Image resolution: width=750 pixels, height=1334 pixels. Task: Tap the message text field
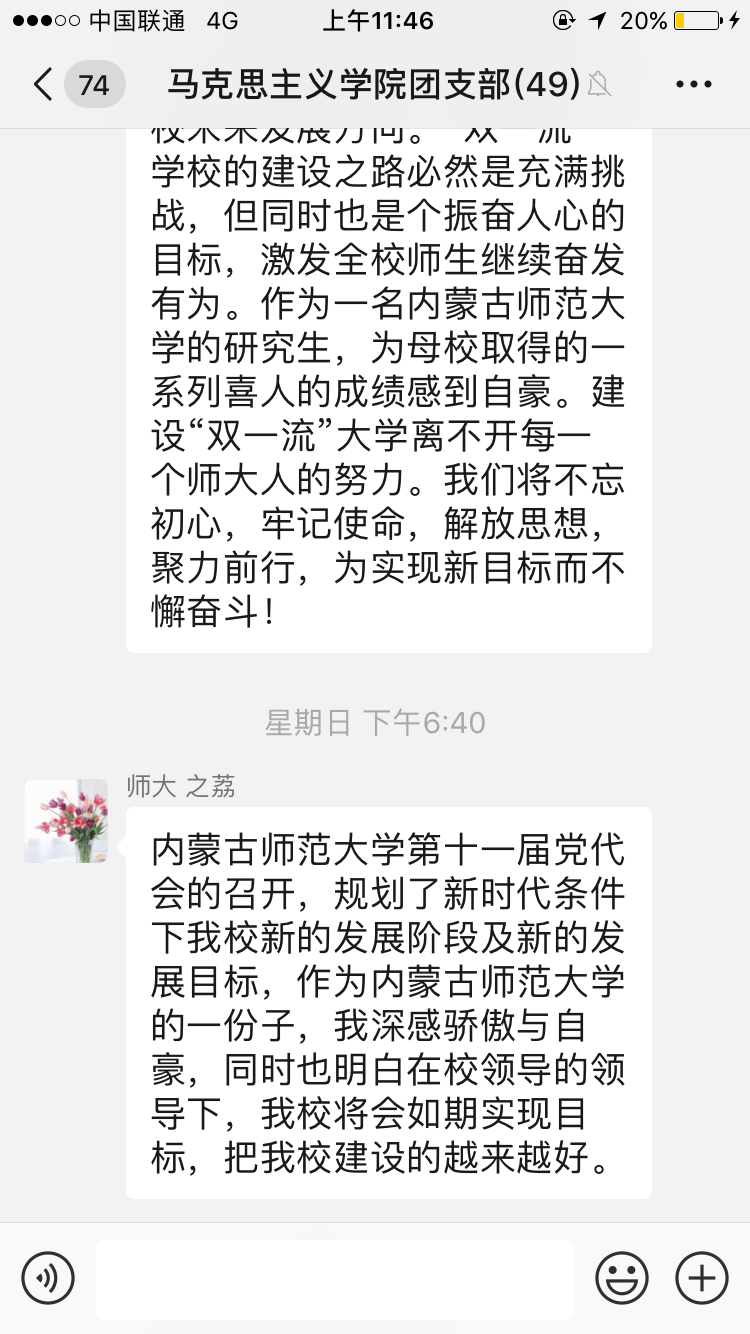335,1278
